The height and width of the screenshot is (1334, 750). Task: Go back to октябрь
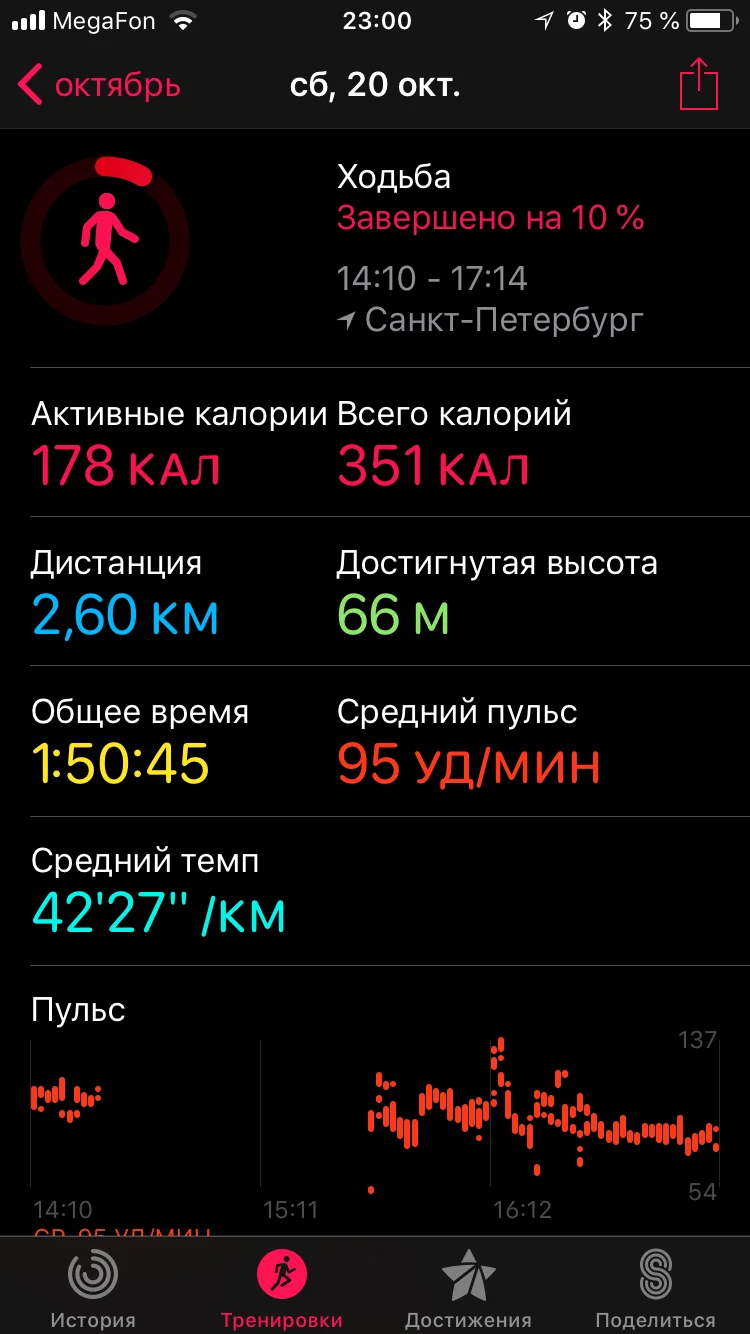[100, 86]
